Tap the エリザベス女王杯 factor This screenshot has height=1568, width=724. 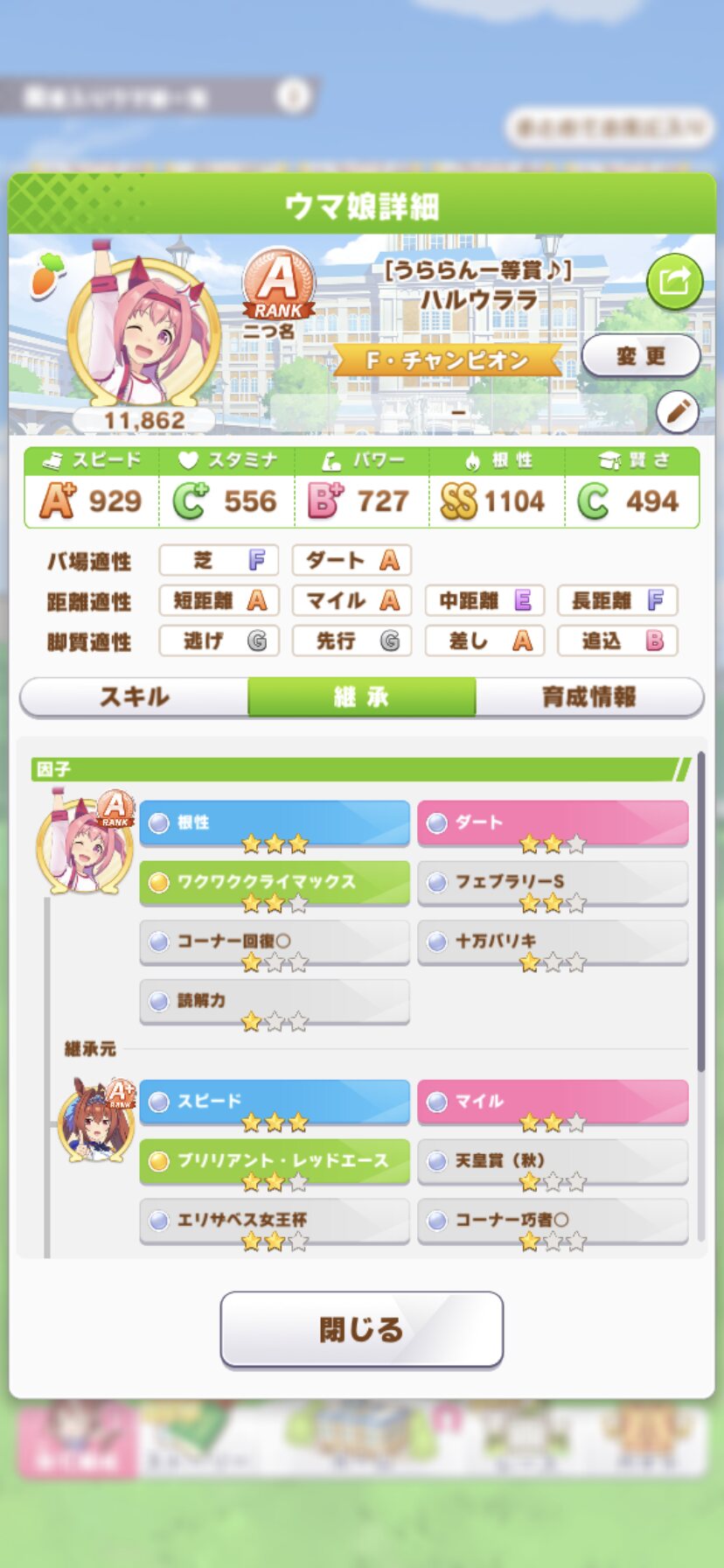pyautogui.click(x=275, y=1221)
